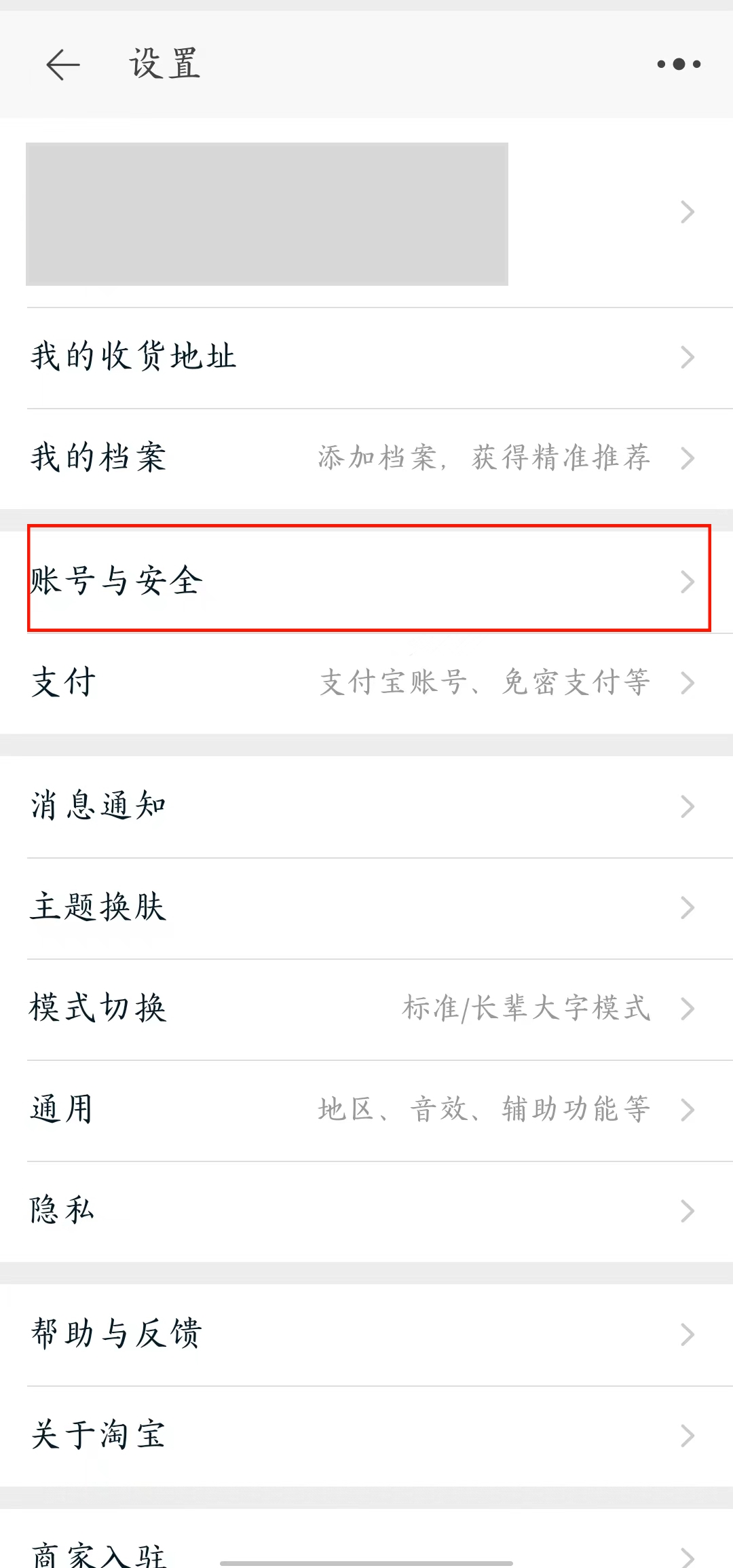
Task: Open 帮助与反馈
Action: tap(366, 1334)
